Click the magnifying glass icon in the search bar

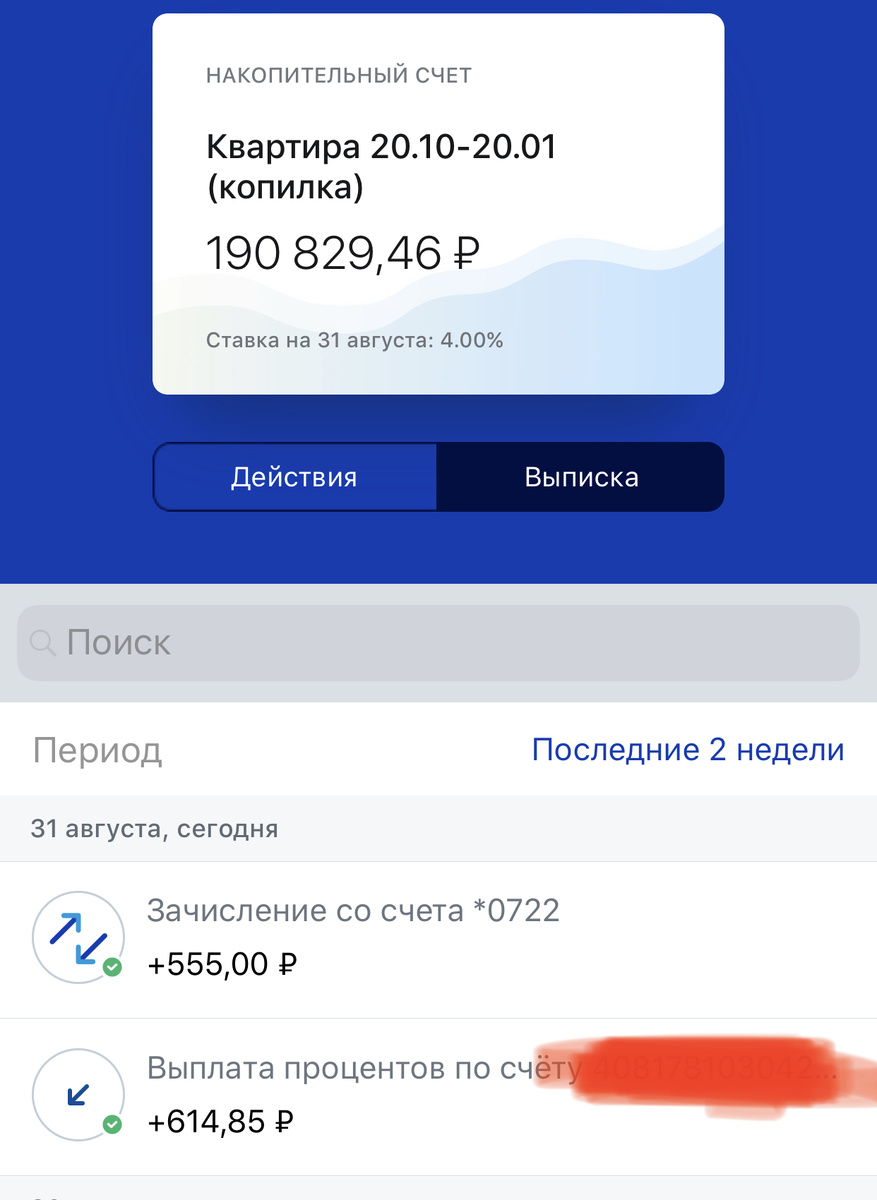point(41,642)
